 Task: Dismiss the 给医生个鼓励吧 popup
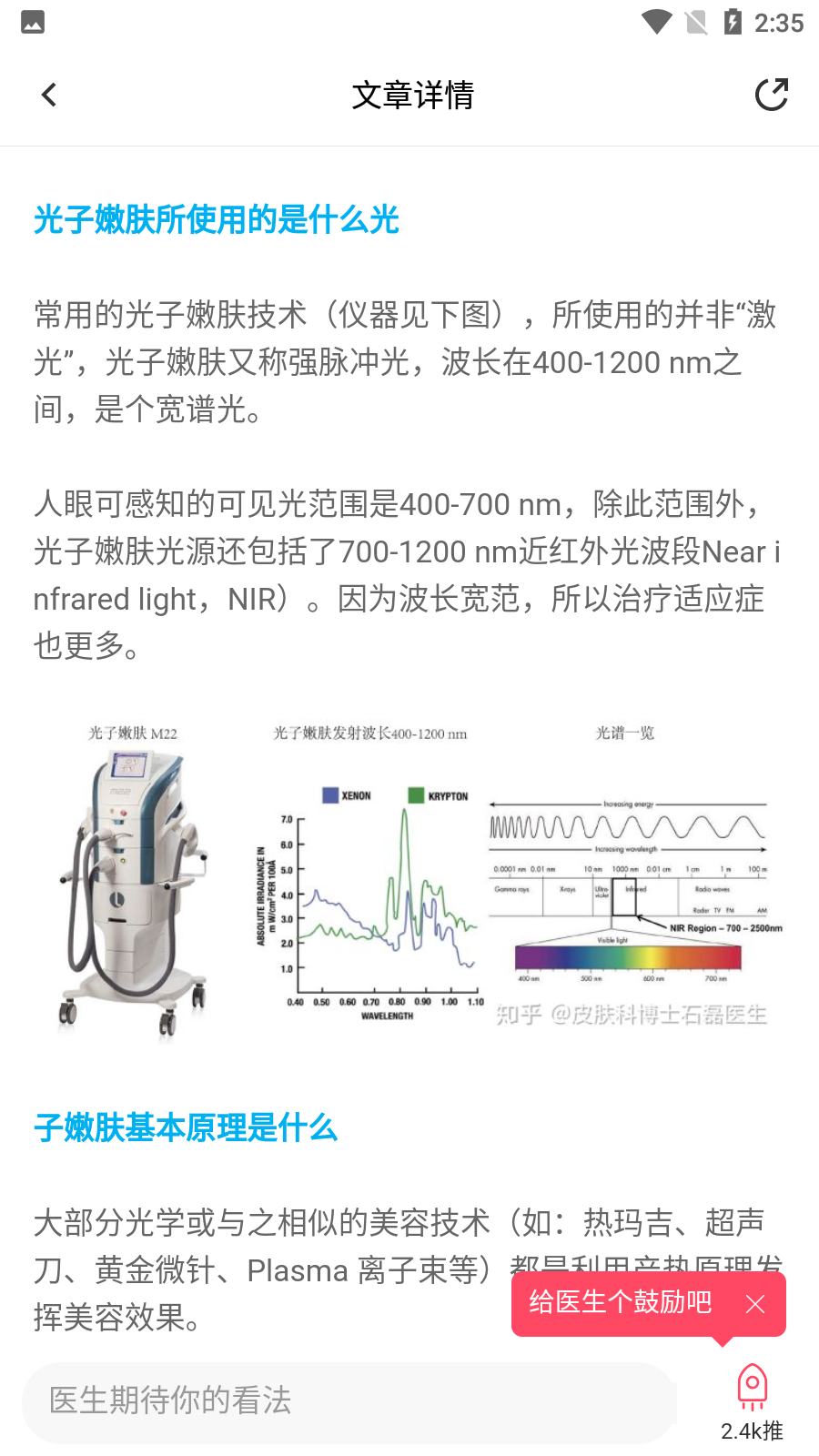point(755,1305)
